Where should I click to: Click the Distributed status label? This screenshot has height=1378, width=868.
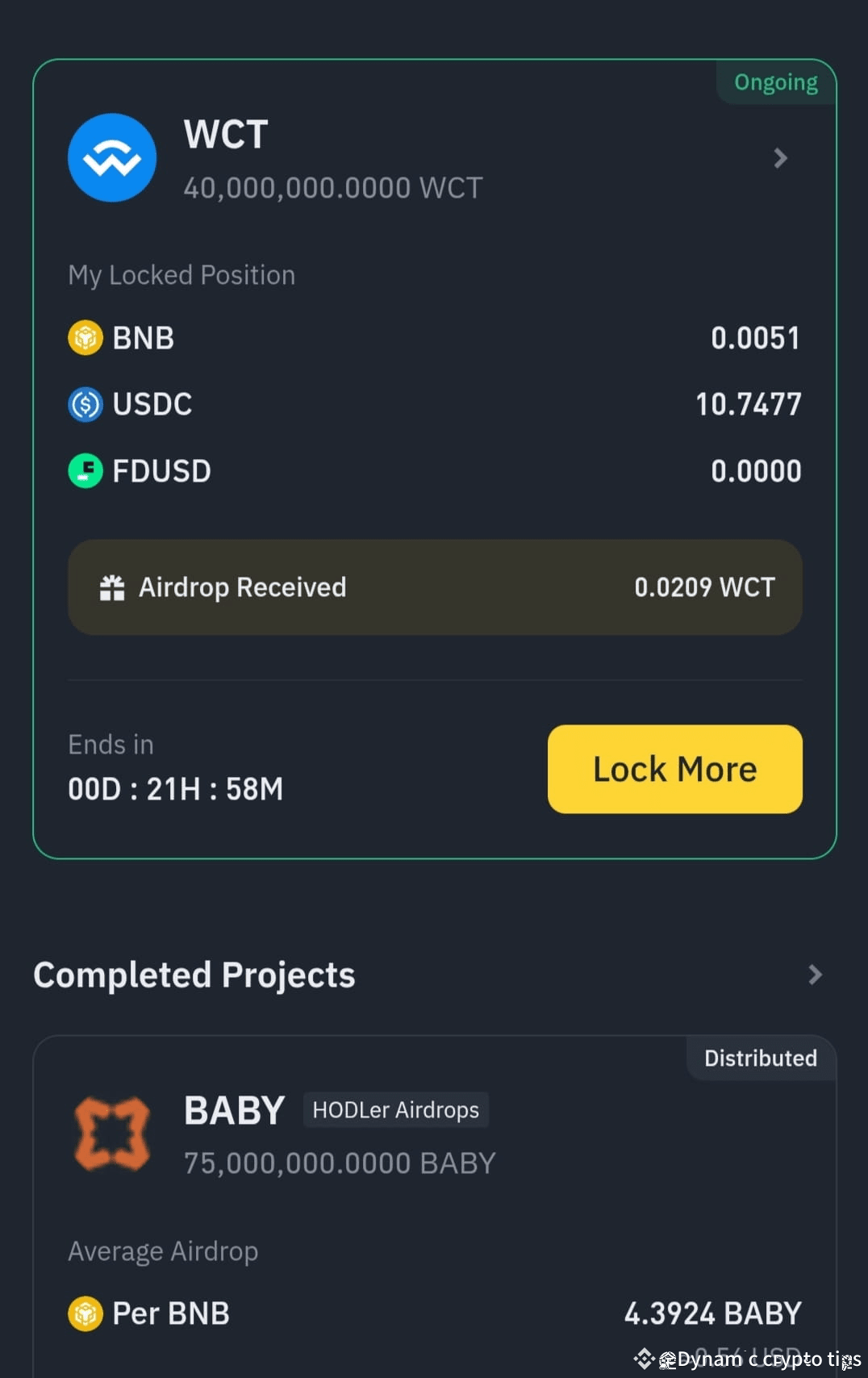coord(759,1058)
